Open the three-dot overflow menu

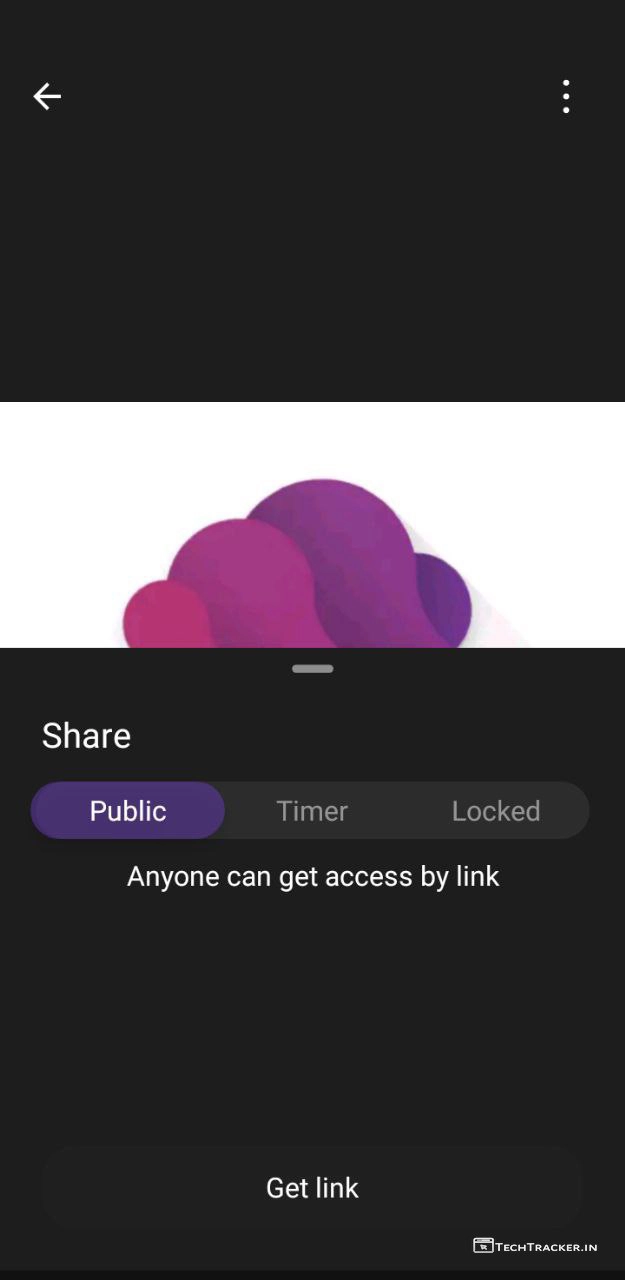566,96
